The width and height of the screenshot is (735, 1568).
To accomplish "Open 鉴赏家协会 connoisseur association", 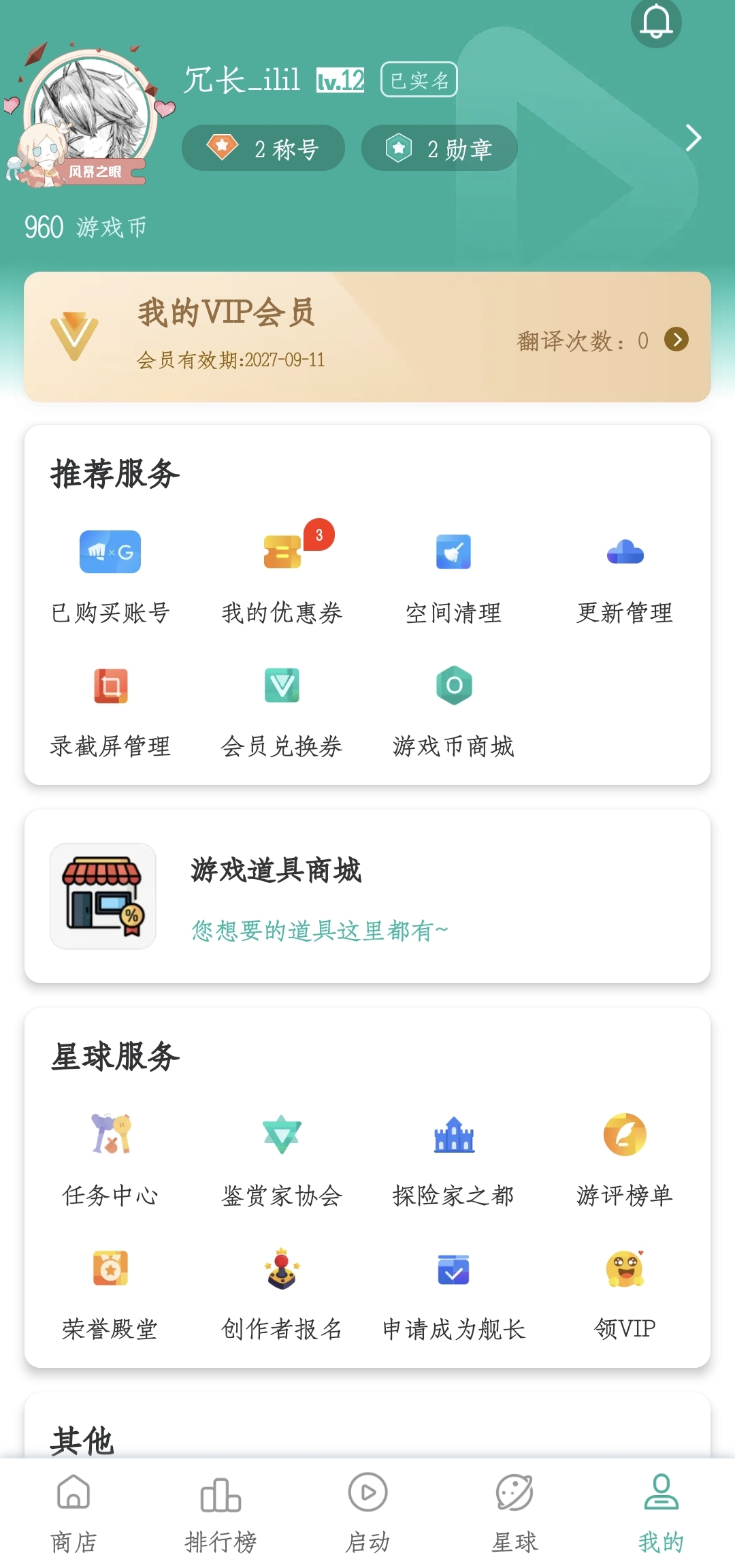I will click(282, 1158).
